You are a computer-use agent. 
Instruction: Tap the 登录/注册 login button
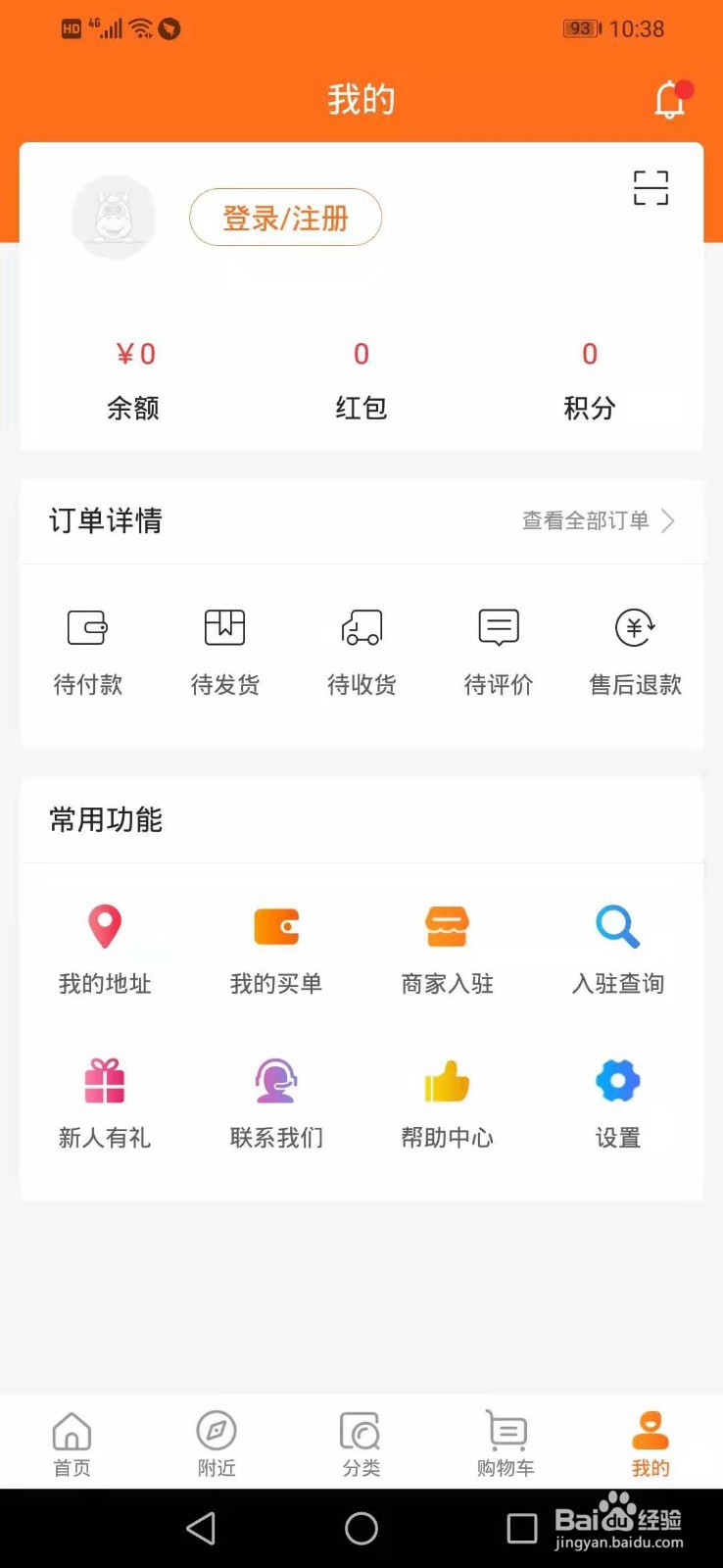pyautogui.click(x=284, y=218)
